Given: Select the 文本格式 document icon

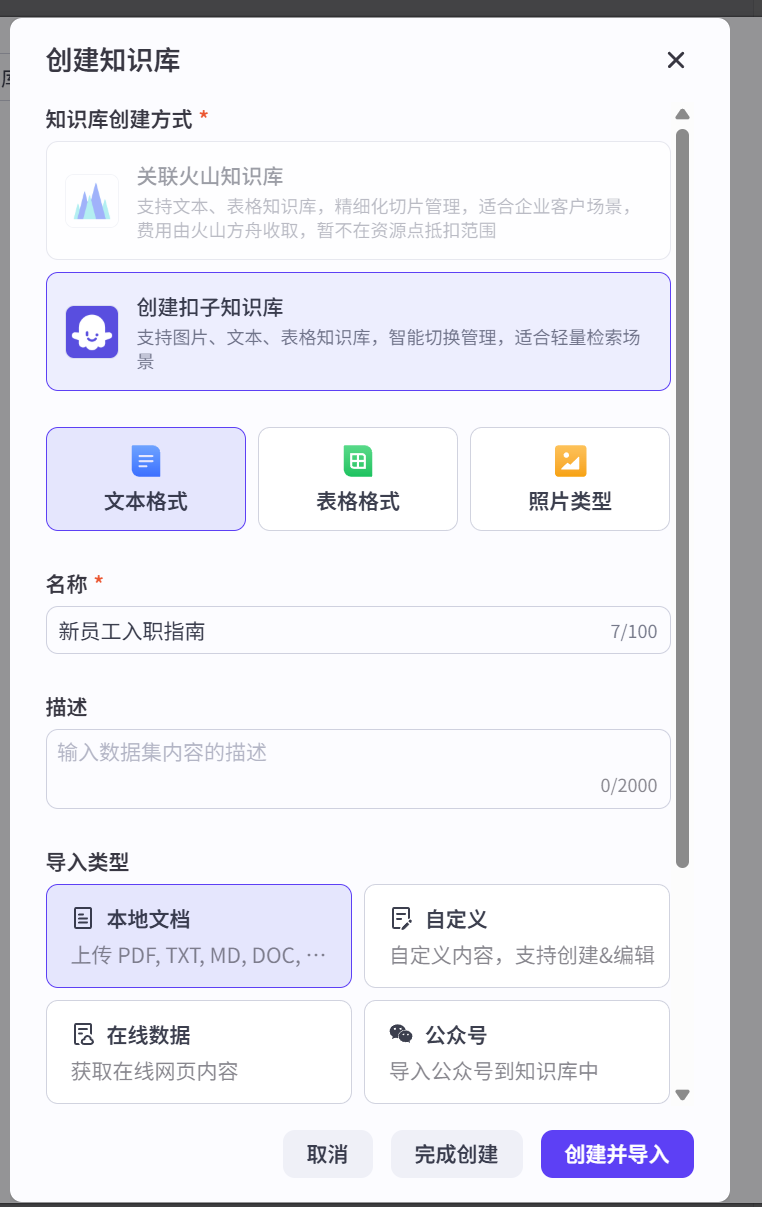Looking at the screenshot, I should pyautogui.click(x=145, y=461).
